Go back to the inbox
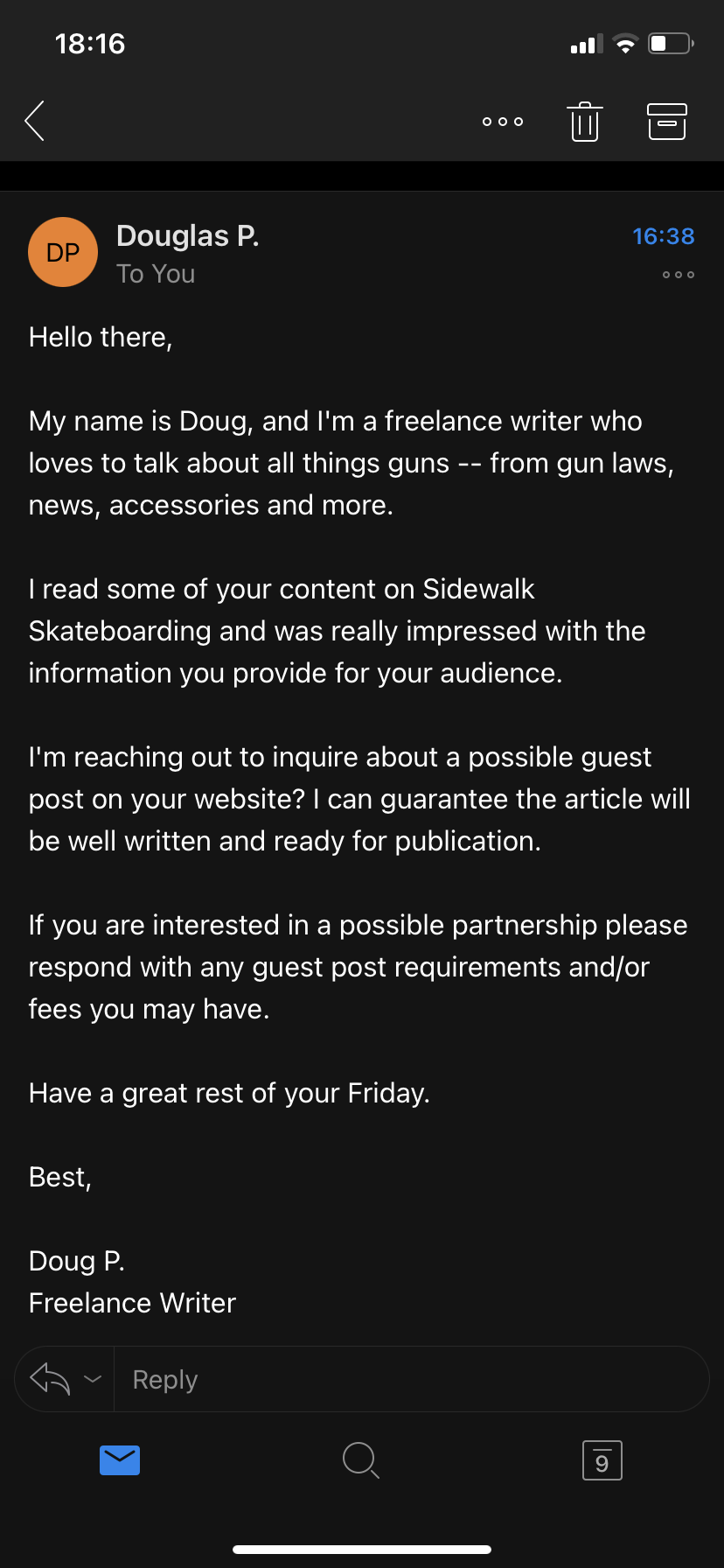This screenshot has height=1568, width=724. click(35, 121)
